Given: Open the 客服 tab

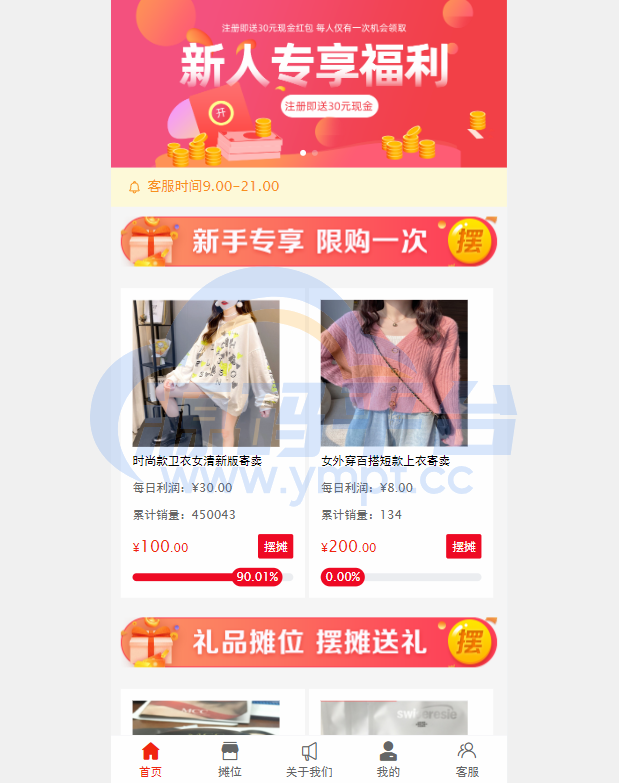Looking at the screenshot, I should click(x=467, y=760).
